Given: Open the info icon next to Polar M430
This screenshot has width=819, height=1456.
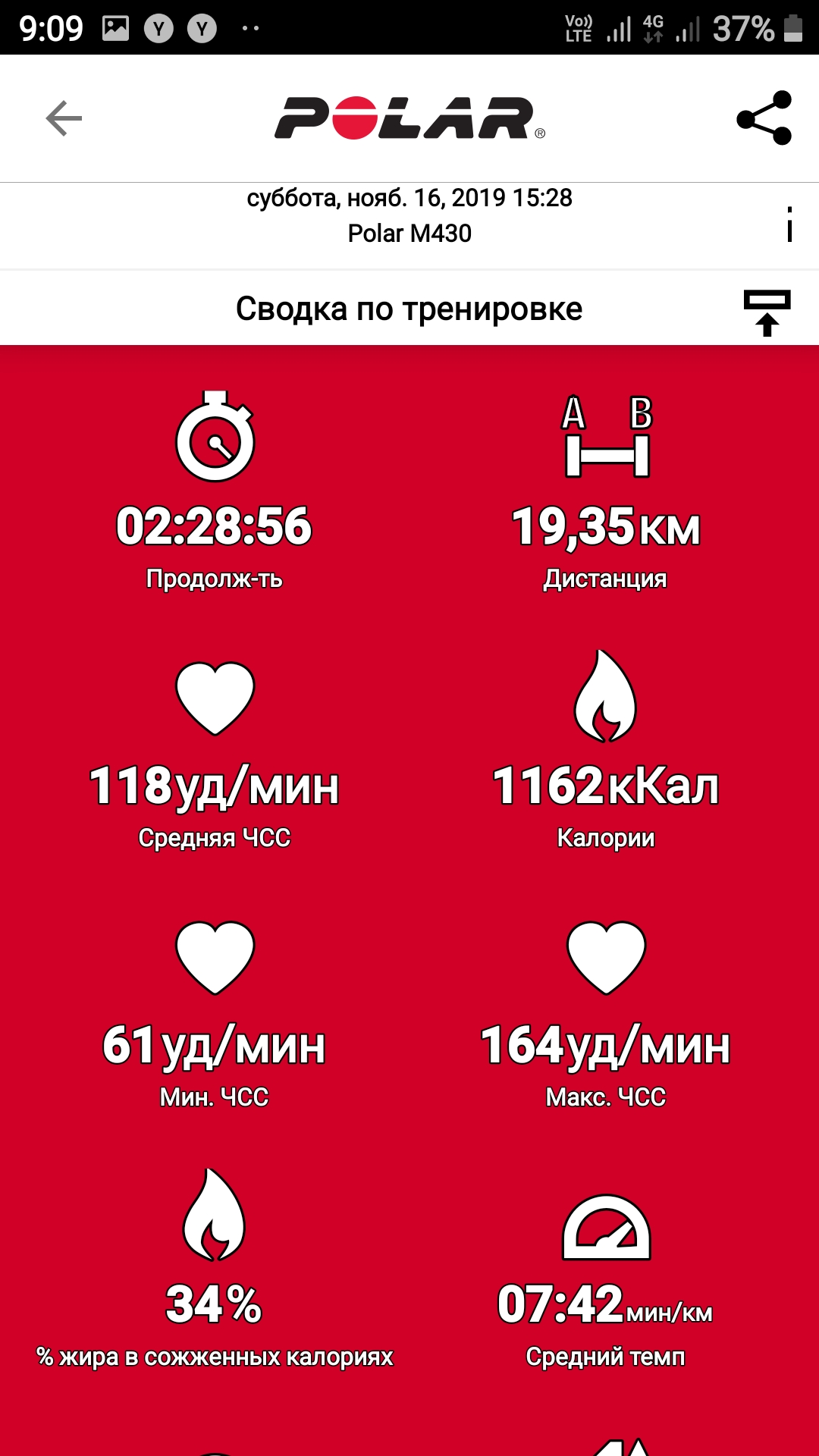Looking at the screenshot, I should (x=789, y=224).
